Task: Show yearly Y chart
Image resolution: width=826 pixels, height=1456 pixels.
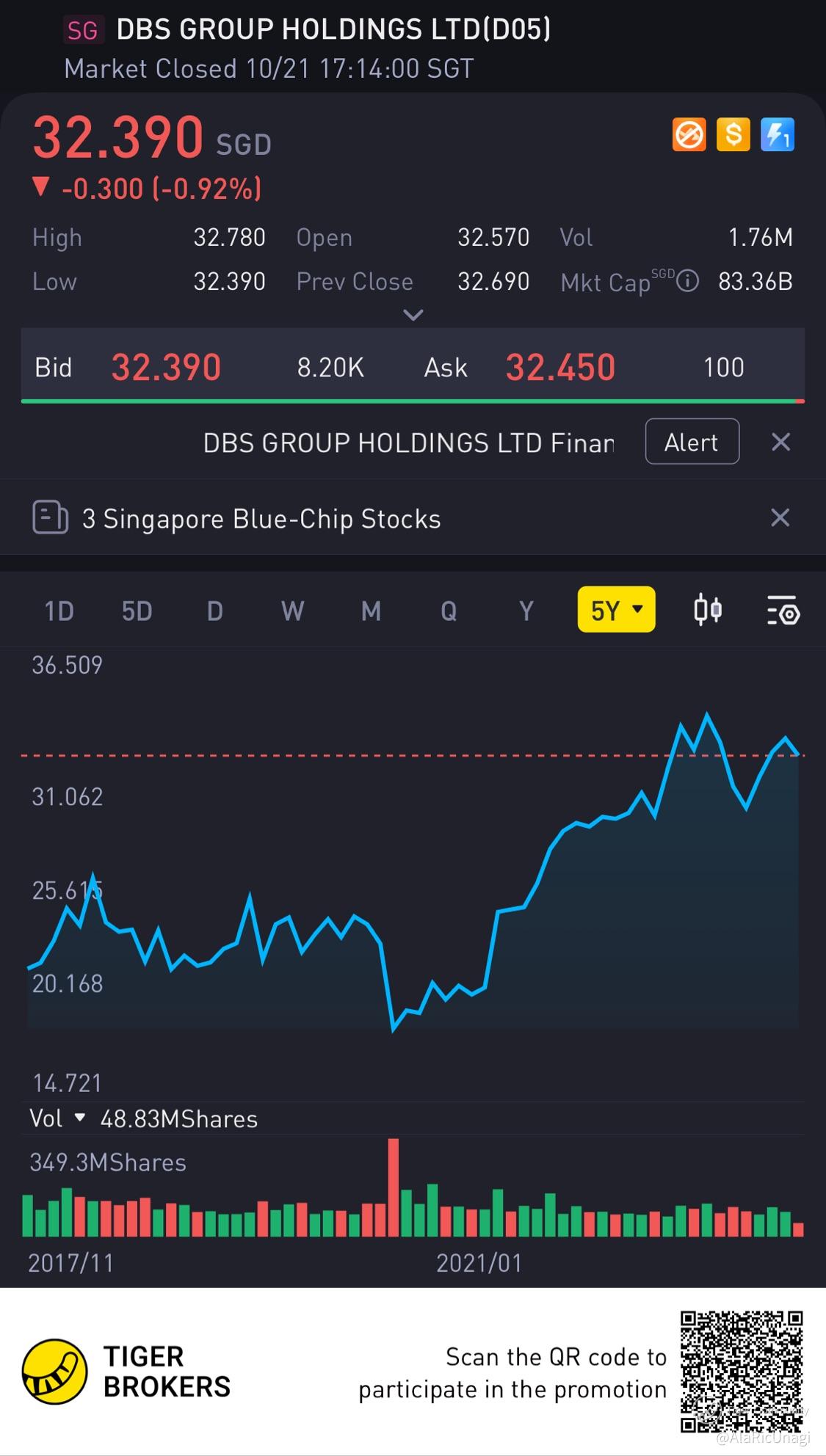Action: (526, 611)
